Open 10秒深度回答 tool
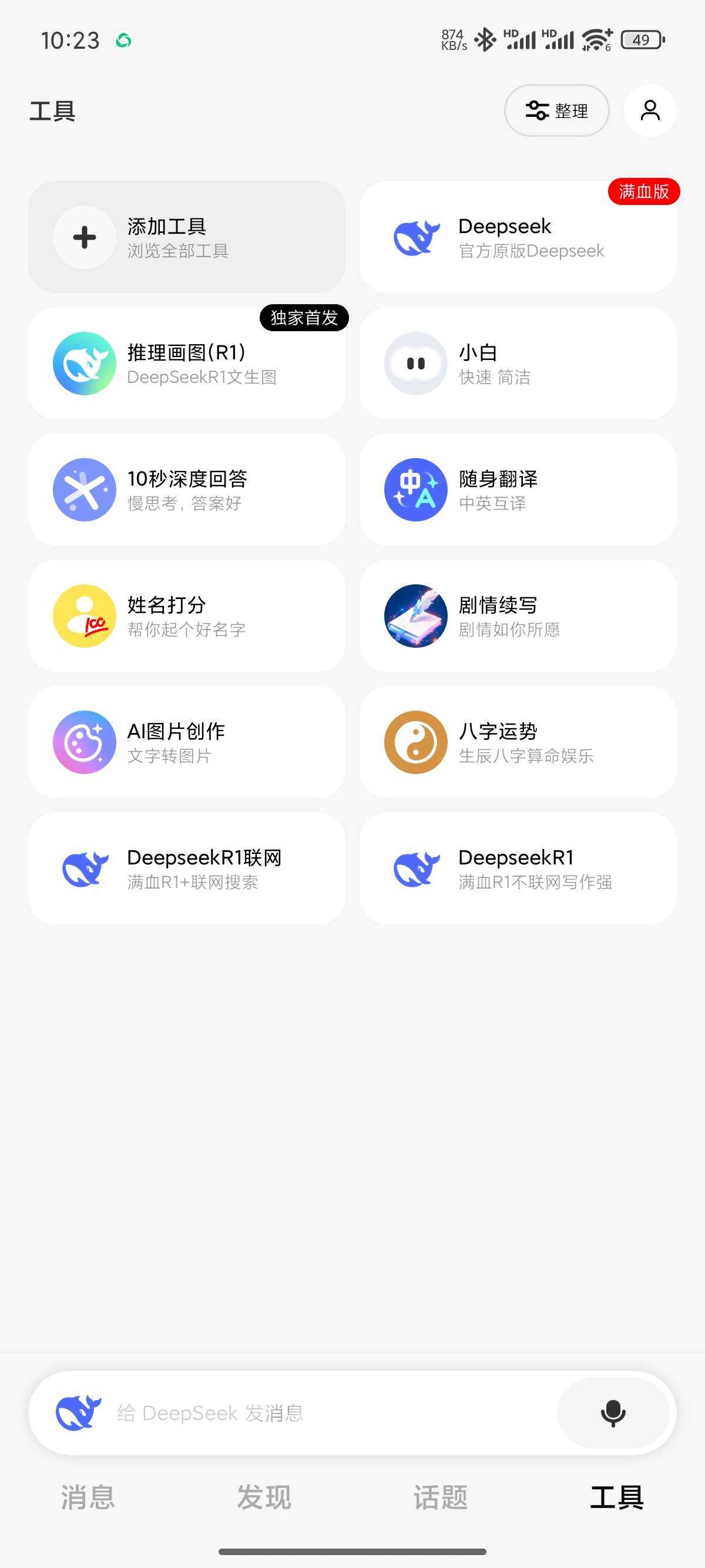The height and width of the screenshot is (1568, 705). [x=187, y=489]
